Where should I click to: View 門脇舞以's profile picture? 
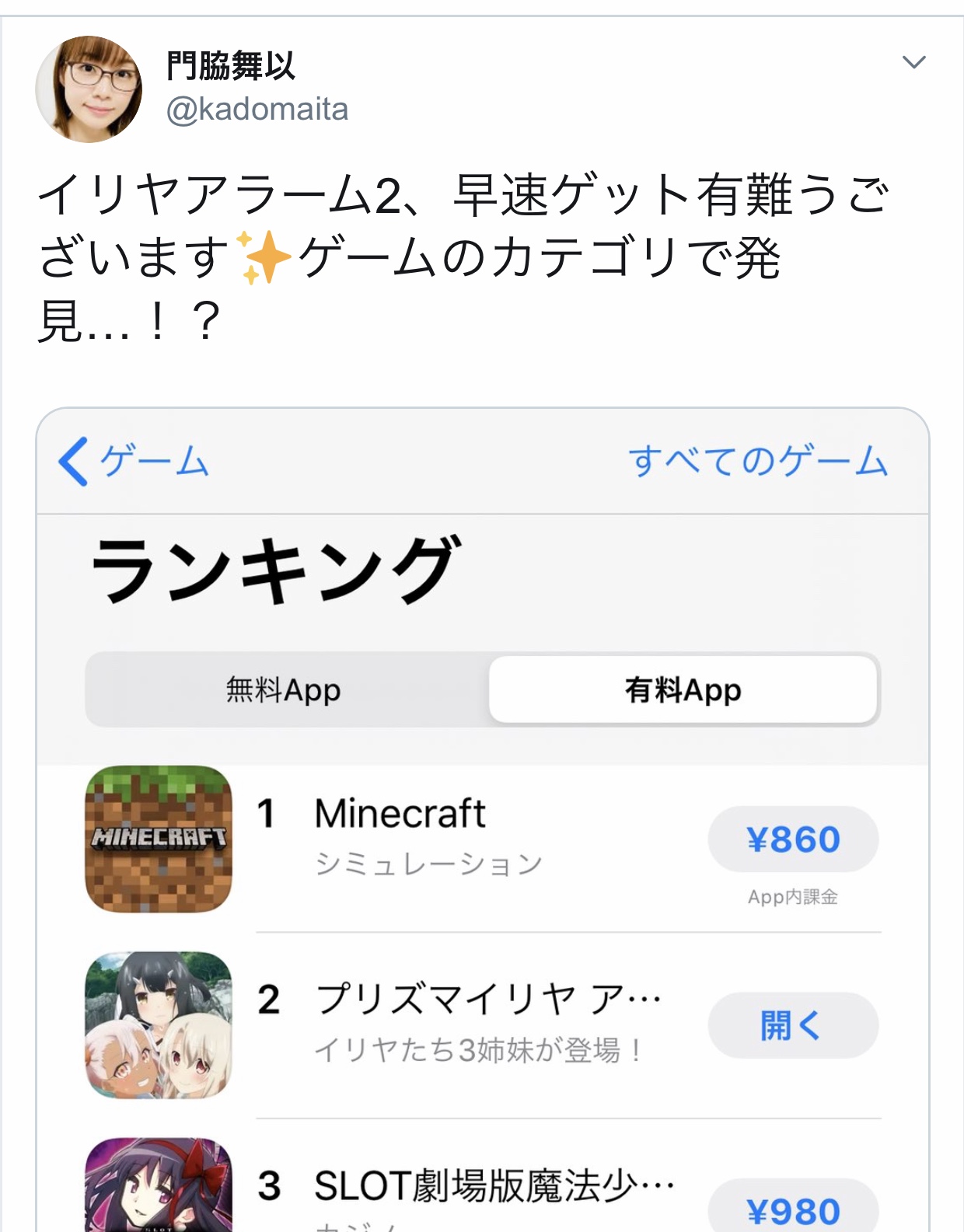(x=89, y=89)
